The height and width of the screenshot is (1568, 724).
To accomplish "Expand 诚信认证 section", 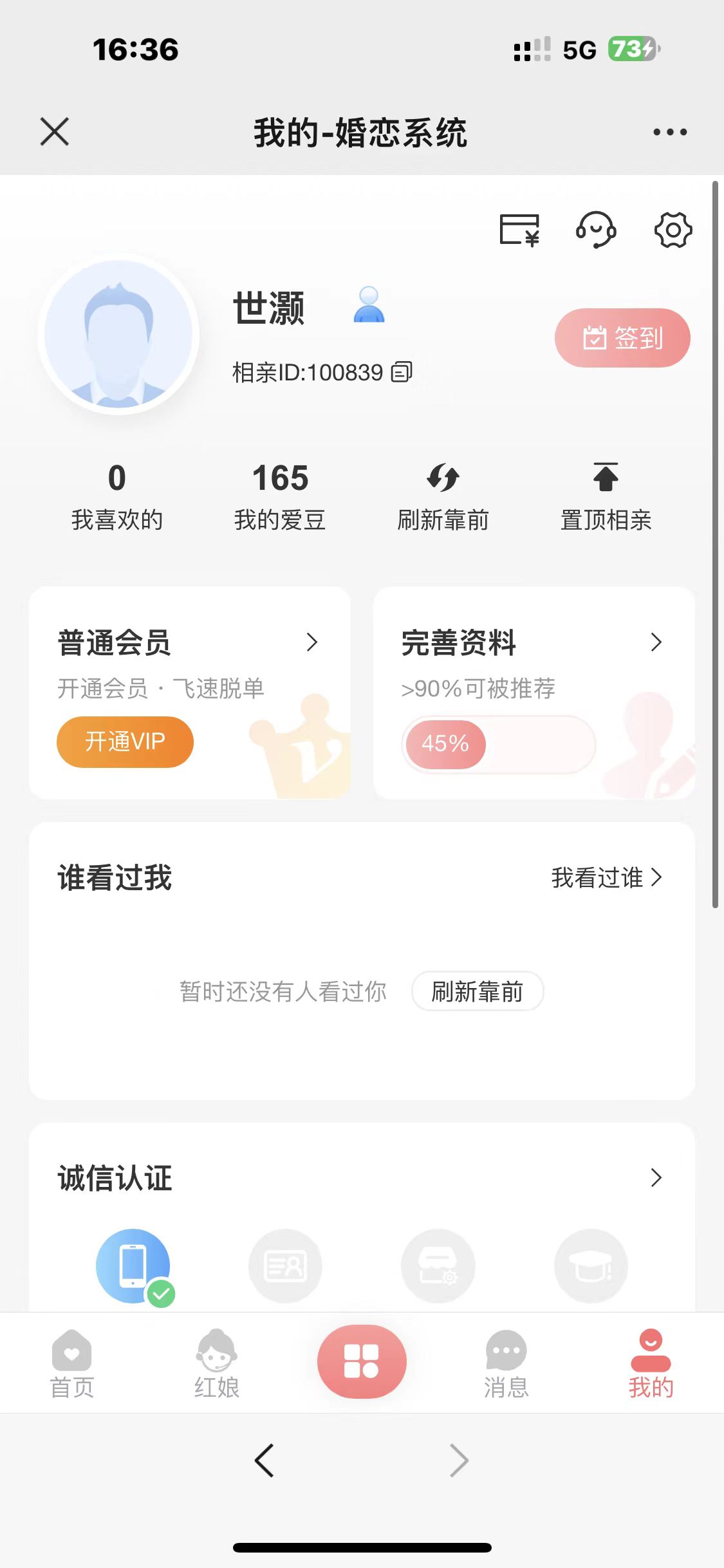I will (655, 1177).
